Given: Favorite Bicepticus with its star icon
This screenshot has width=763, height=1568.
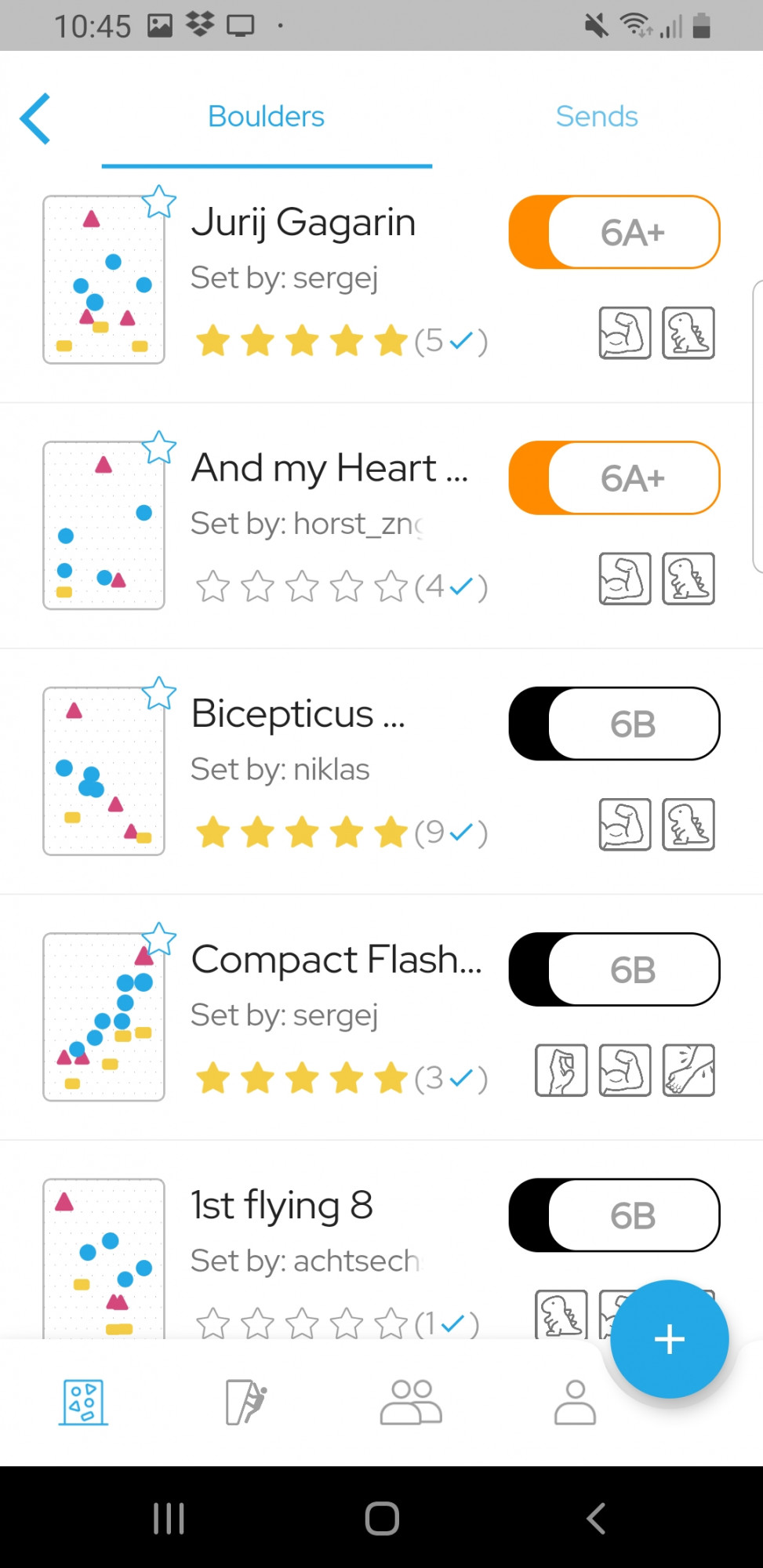Looking at the screenshot, I should [x=159, y=693].
